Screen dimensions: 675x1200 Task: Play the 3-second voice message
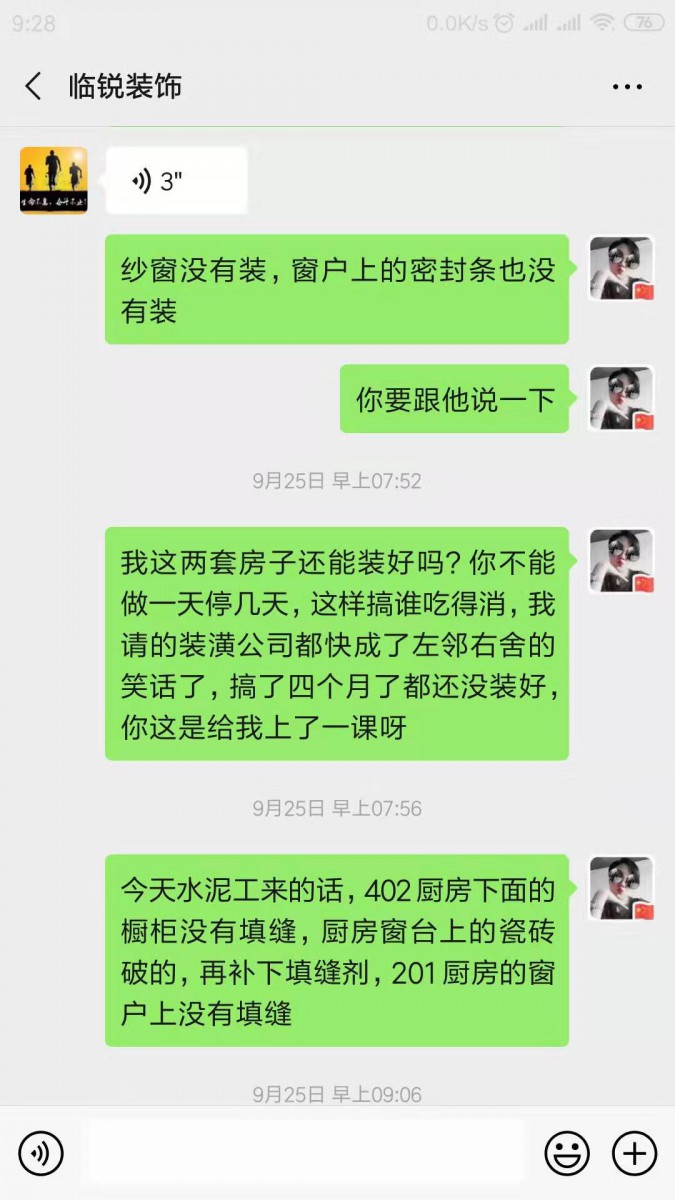pos(176,181)
